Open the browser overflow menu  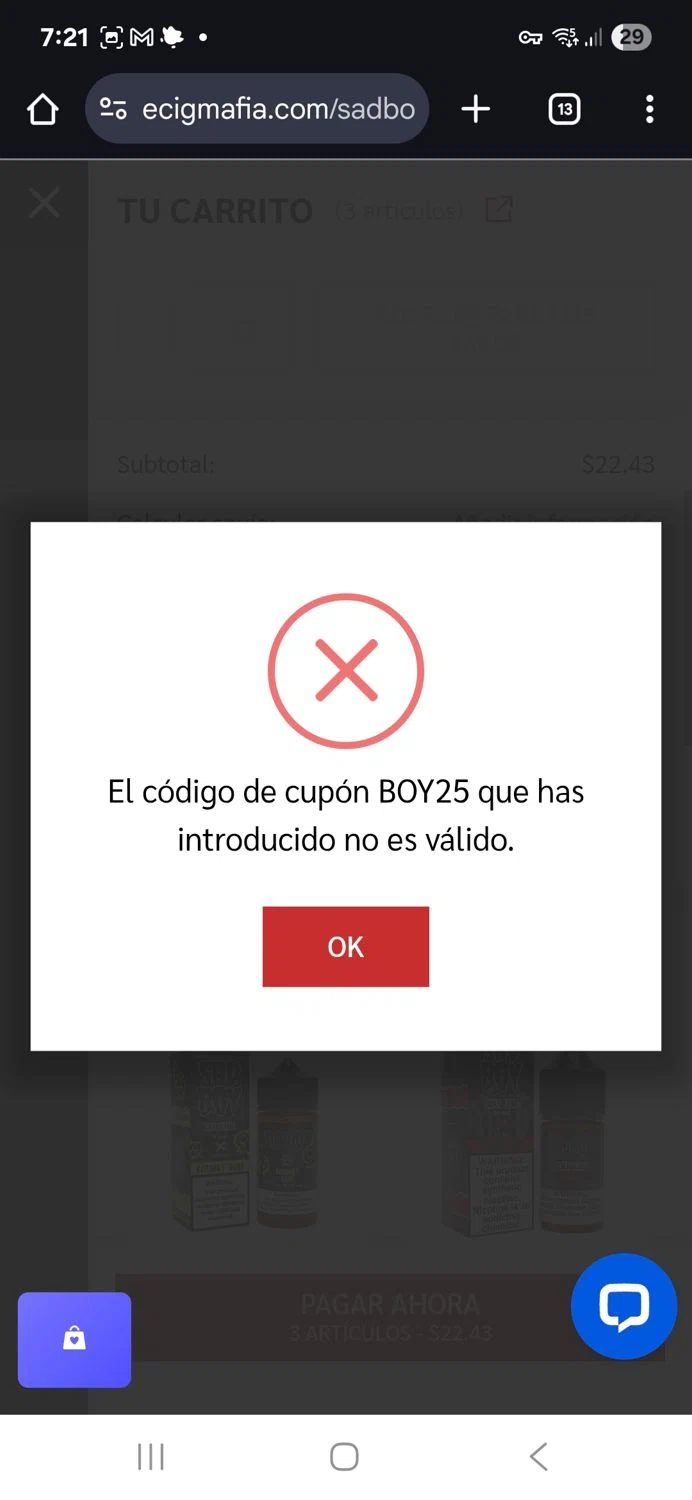click(649, 109)
